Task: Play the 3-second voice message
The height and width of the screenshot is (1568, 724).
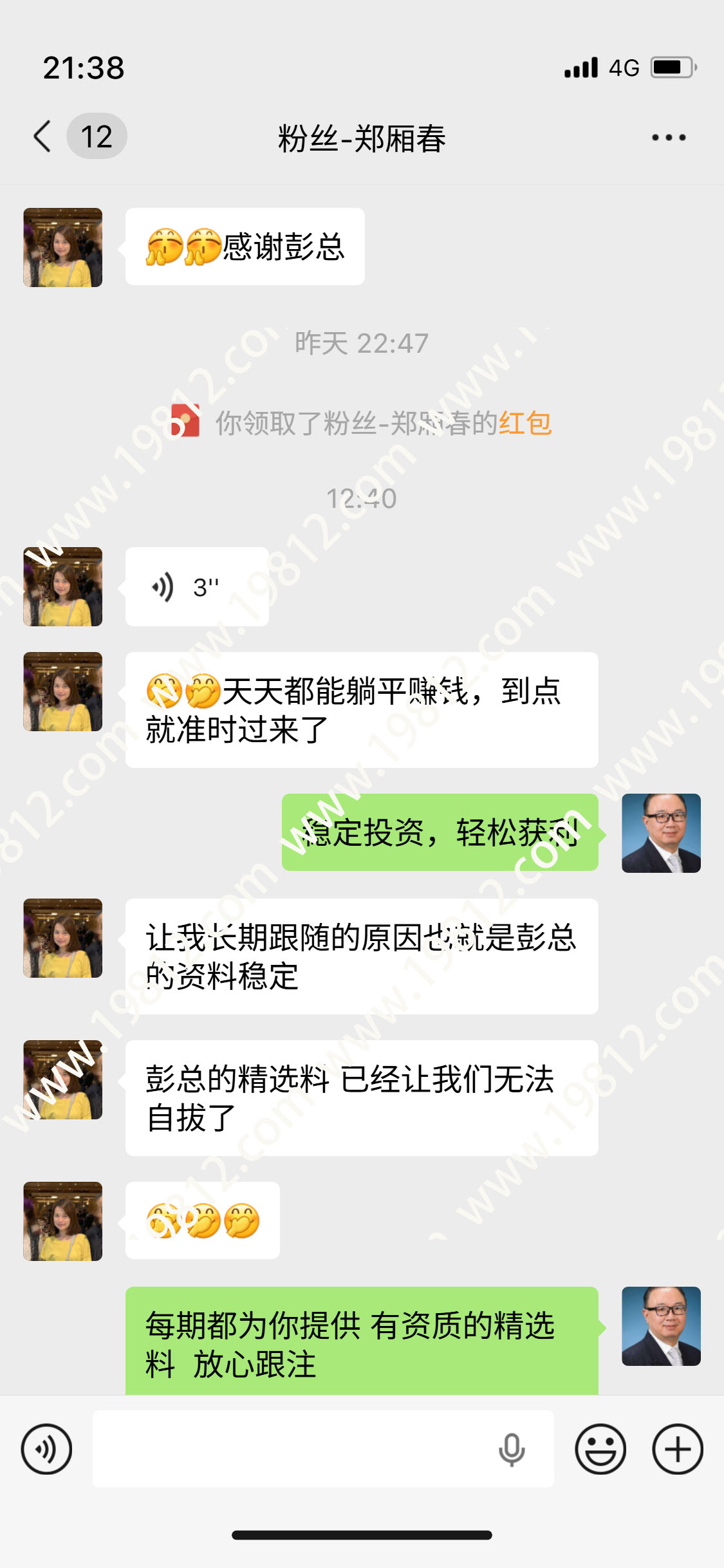Action: (196, 587)
